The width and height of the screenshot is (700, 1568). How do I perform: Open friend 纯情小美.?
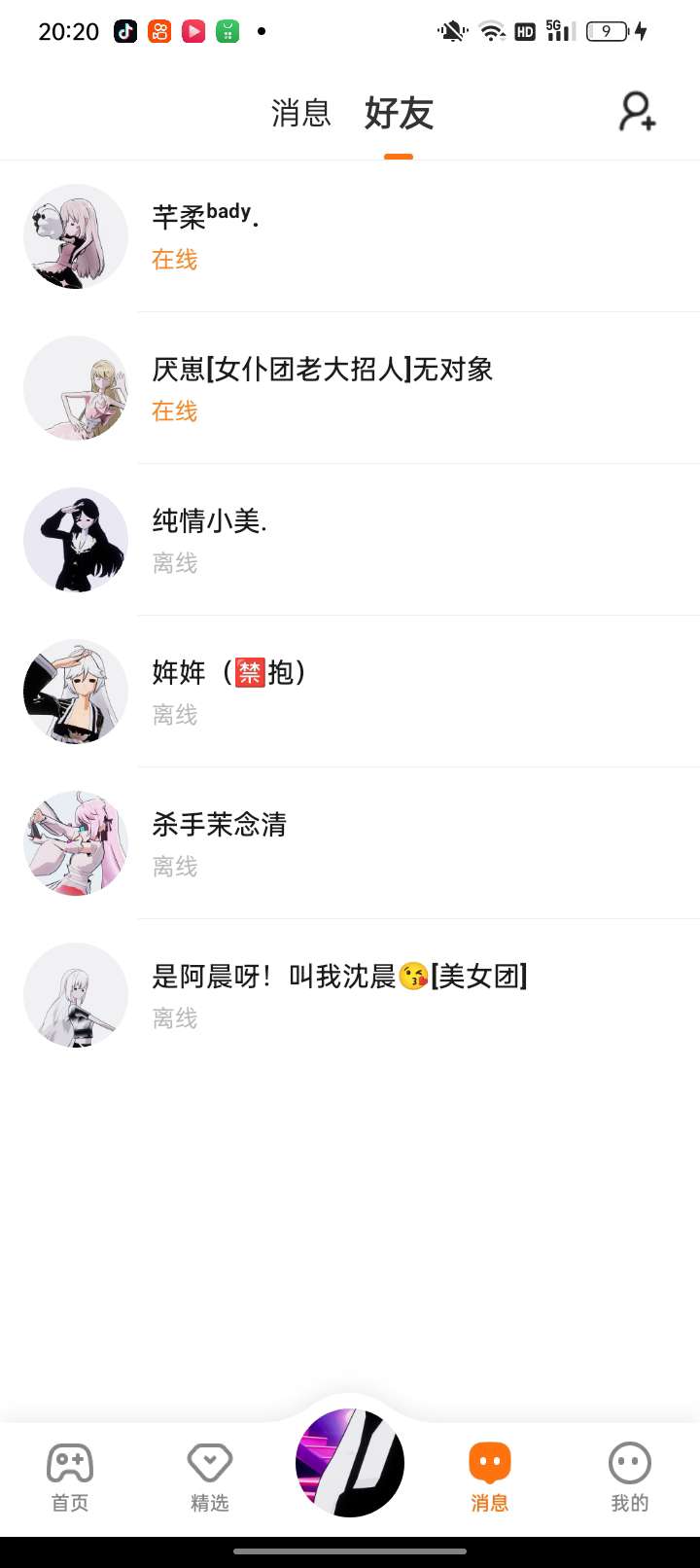350,540
